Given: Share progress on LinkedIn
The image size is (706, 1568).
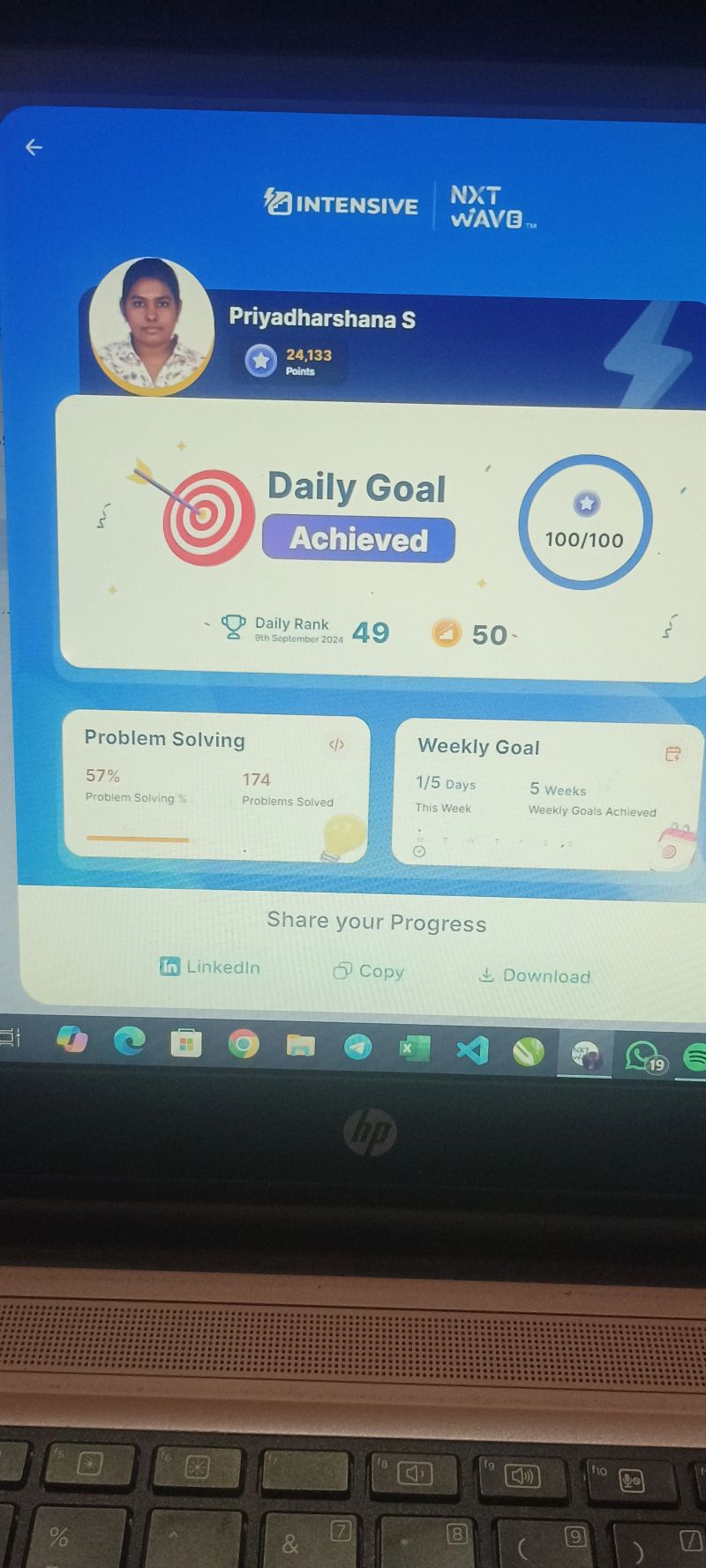Looking at the screenshot, I should click(x=210, y=967).
